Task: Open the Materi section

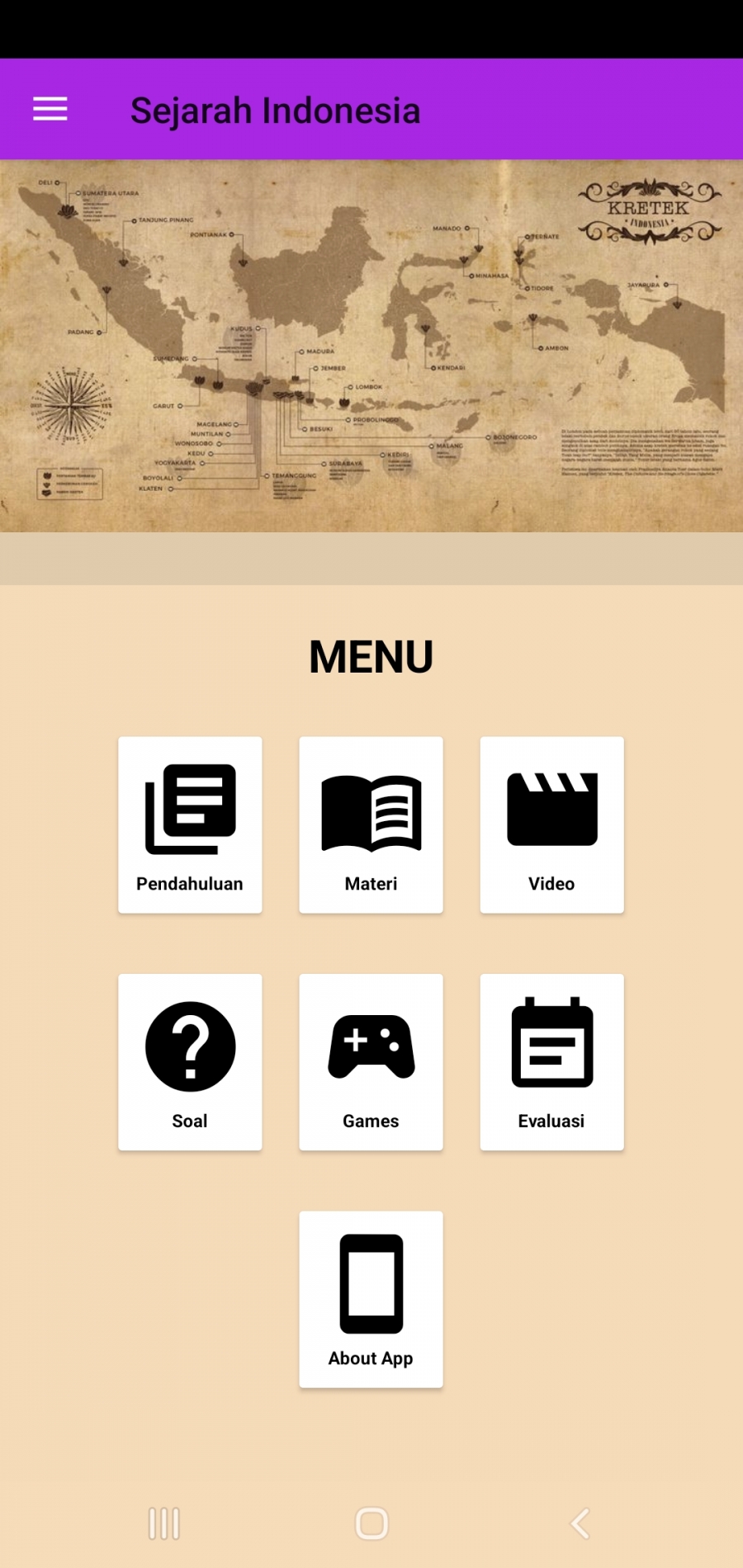Action: 371,824
